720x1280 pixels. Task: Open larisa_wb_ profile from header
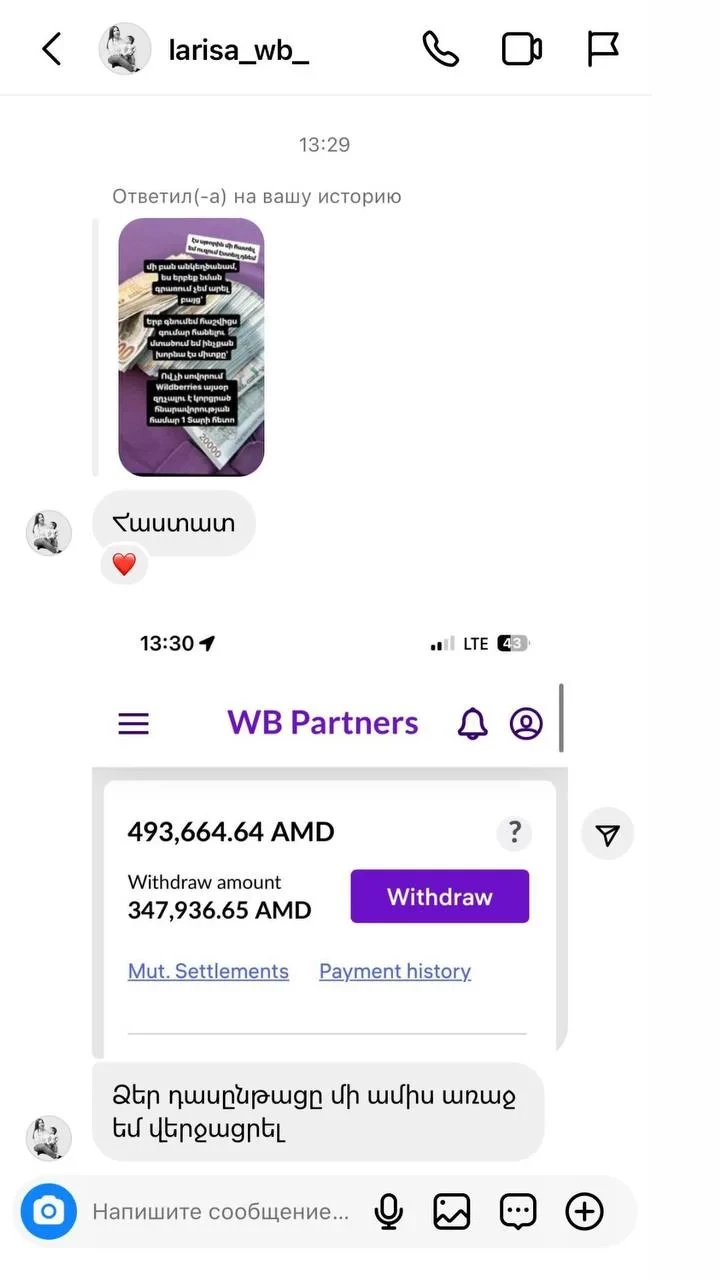pyautogui.click(x=238, y=49)
